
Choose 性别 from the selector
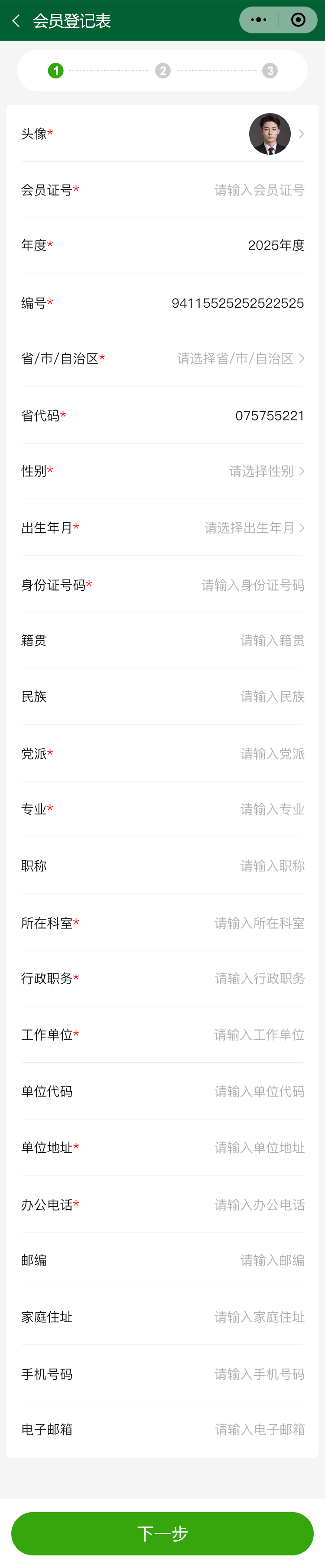coord(266,471)
